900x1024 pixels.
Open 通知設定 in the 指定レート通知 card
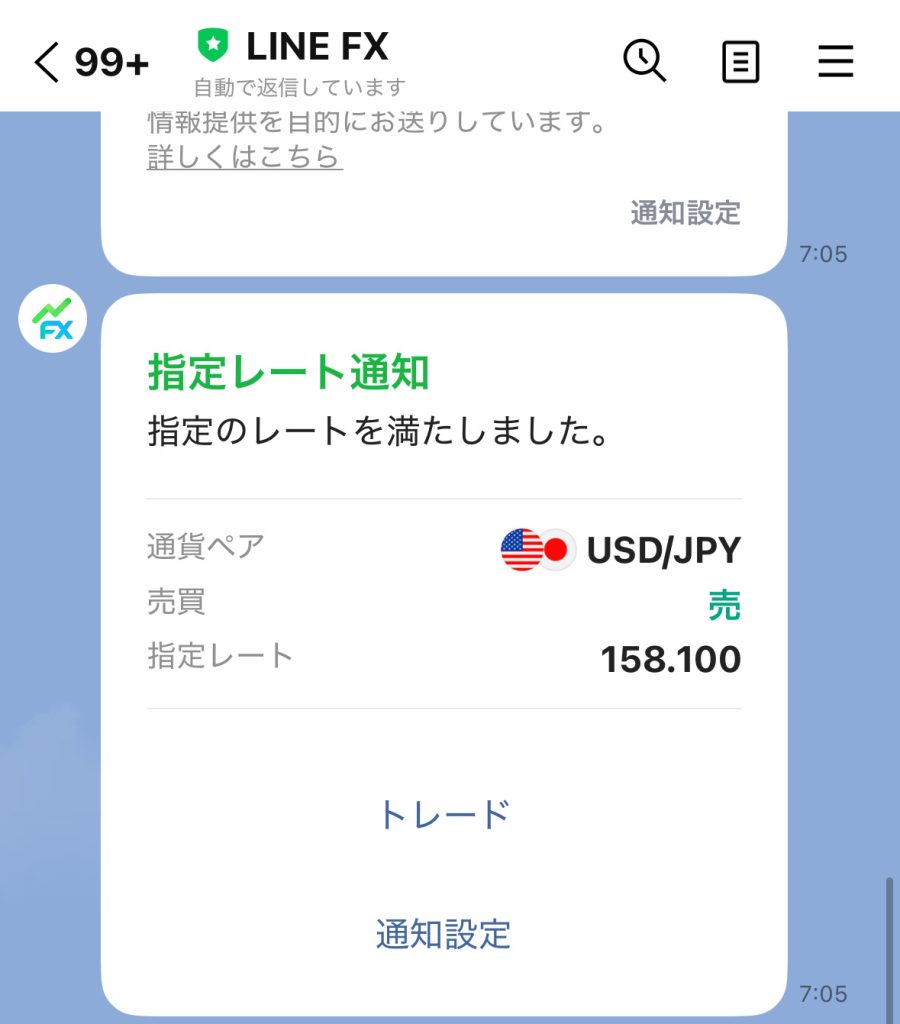click(443, 934)
